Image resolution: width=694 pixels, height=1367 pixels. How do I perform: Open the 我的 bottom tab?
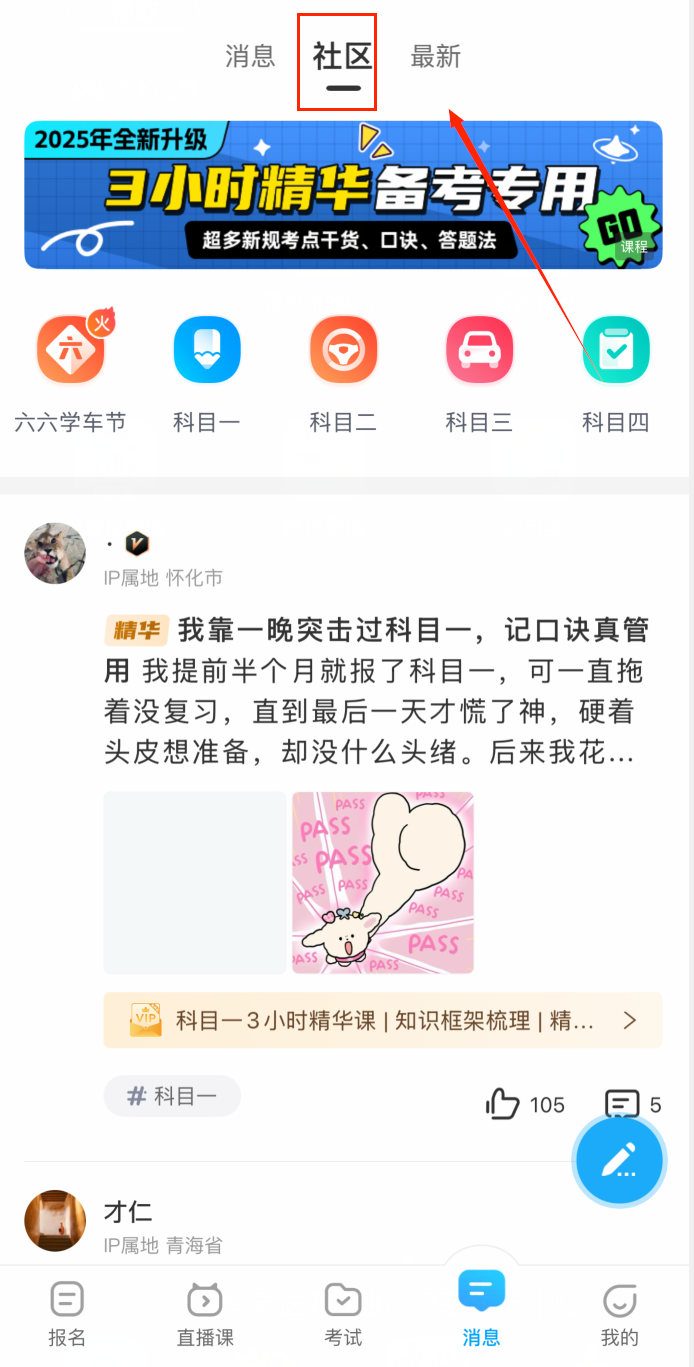point(619,1314)
